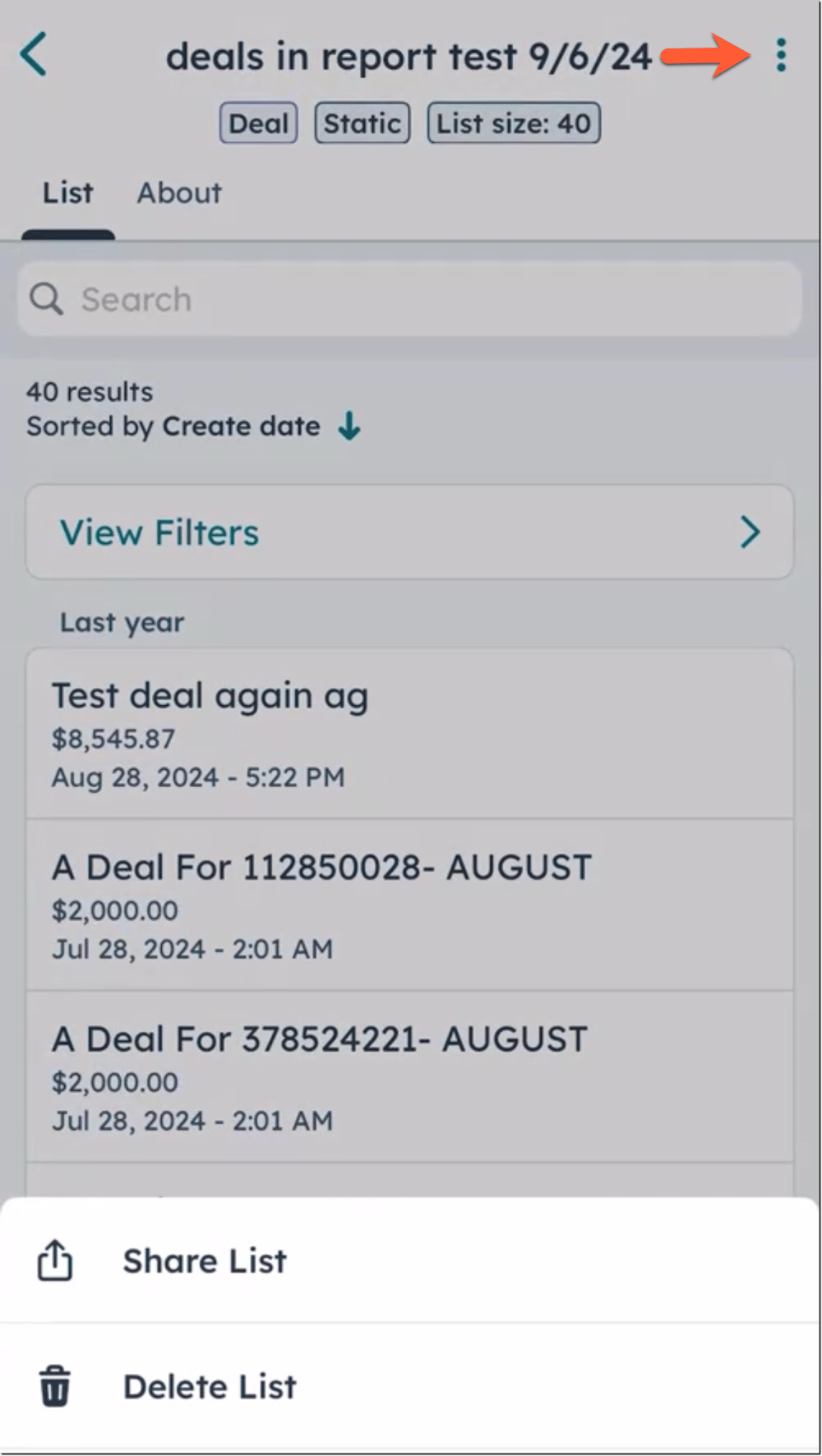Click the Deal type badge
The width and height of the screenshot is (822, 1456).
[x=257, y=122]
